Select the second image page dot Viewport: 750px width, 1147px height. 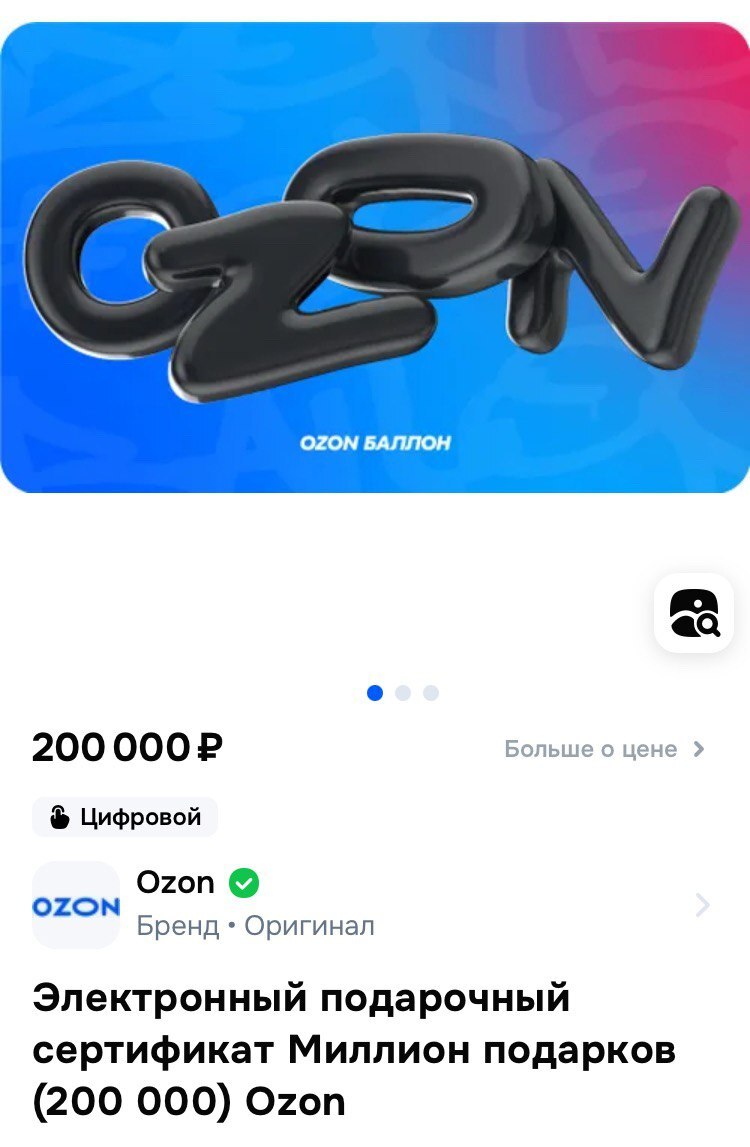tap(403, 693)
